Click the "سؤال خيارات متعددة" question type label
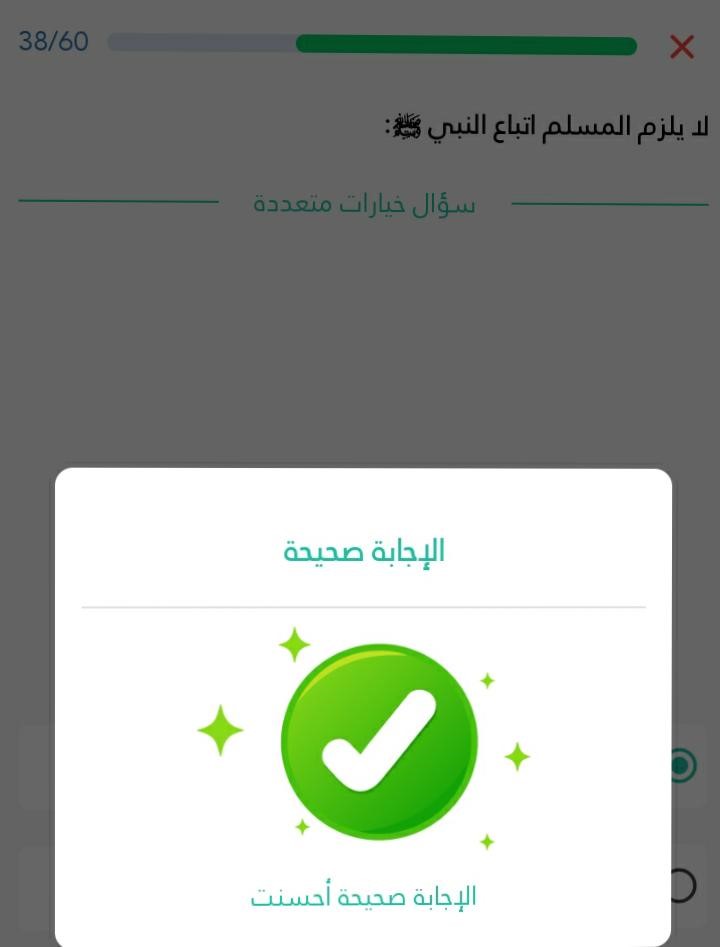 pos(363,203)
